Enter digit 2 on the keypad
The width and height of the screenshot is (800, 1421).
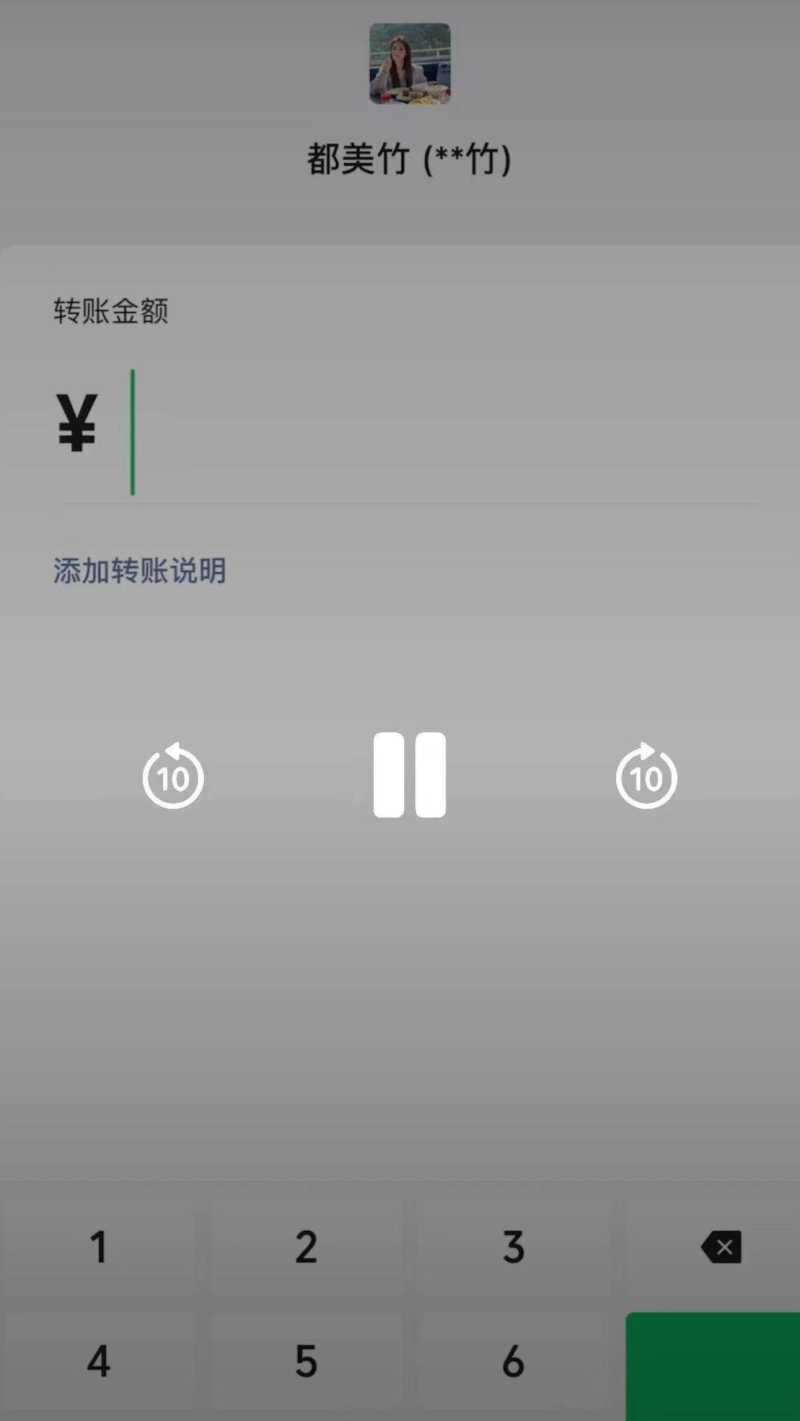306,1246
